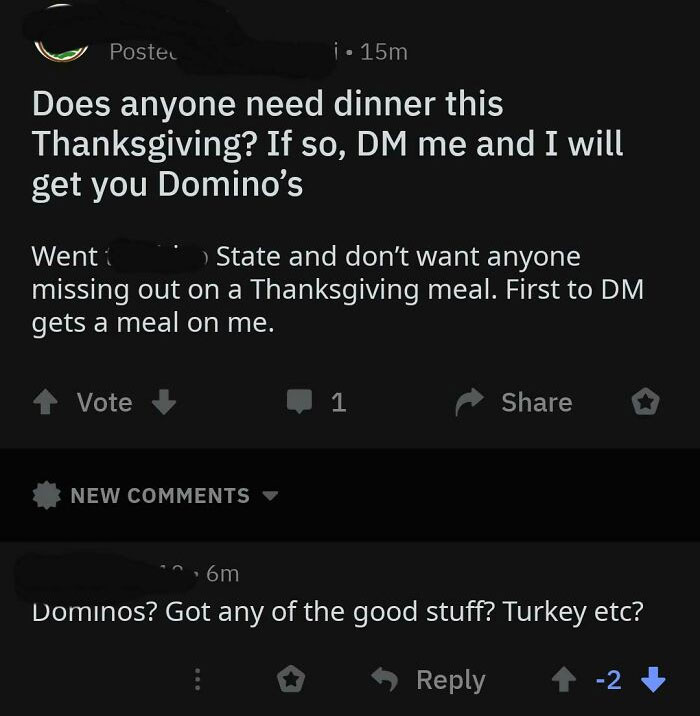
Task: Open the comment's three-dot options menu
Action: 198,681
